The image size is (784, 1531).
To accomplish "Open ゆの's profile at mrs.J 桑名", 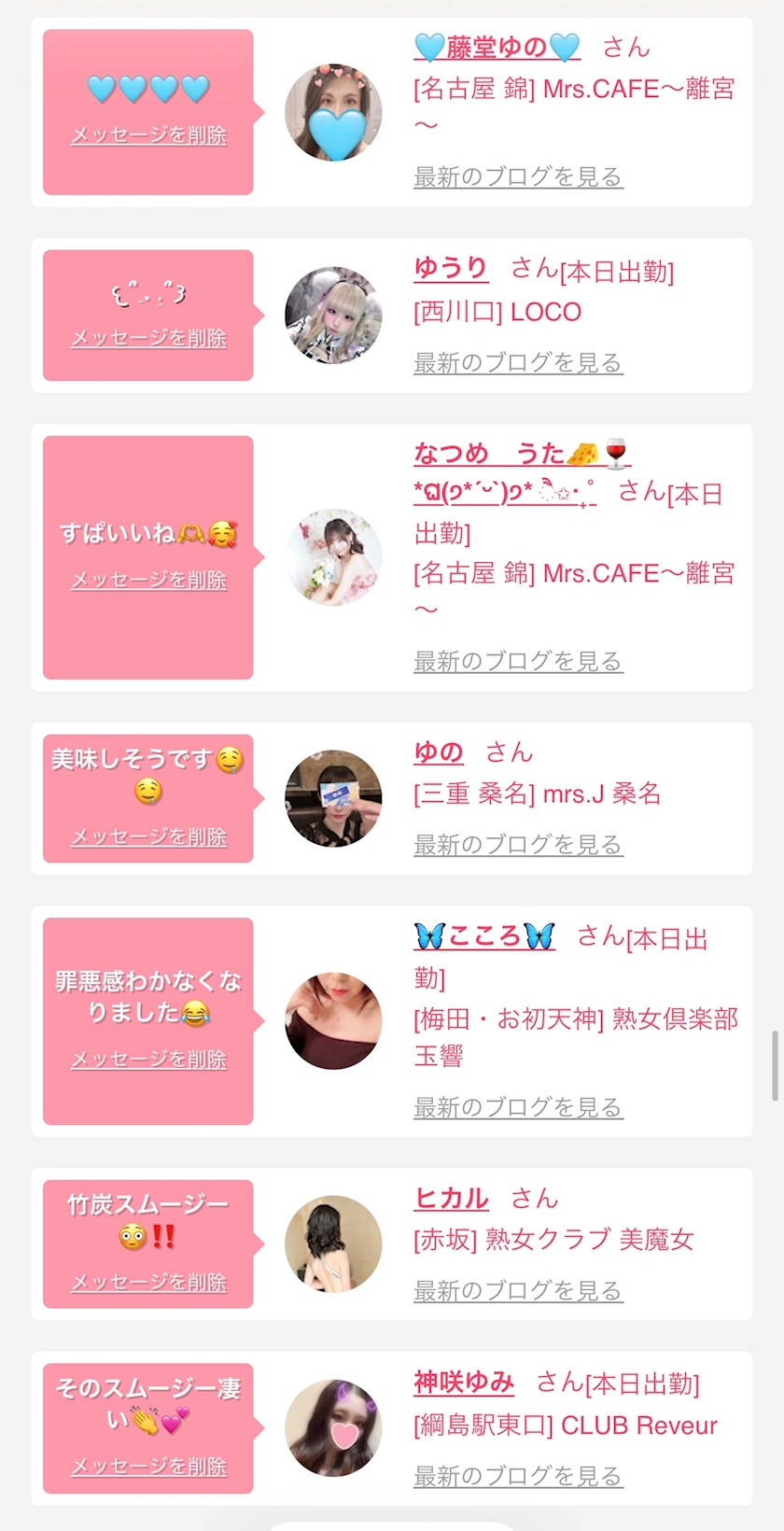I will [x=439, y=751].
